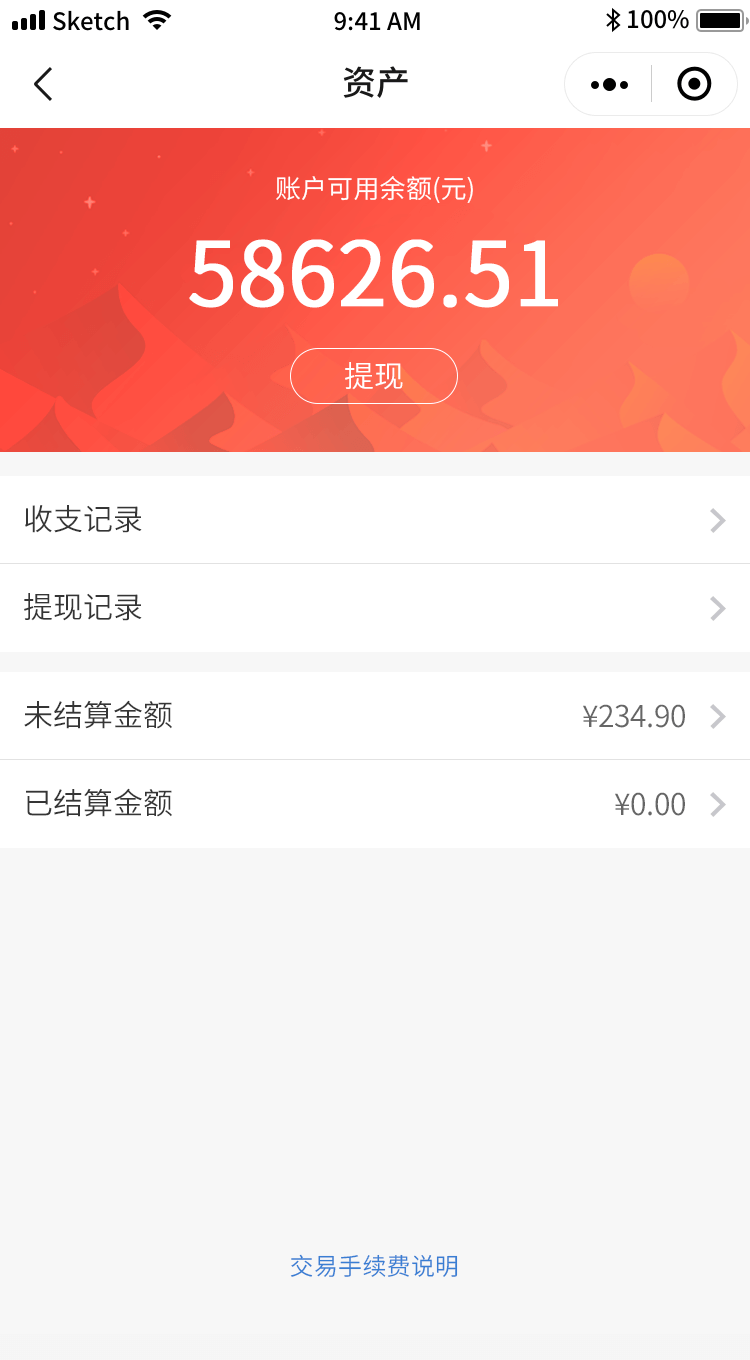View 已结算金额 settled amount details
The height and width of the screenshot is (1360, 750).
(375, 804)
